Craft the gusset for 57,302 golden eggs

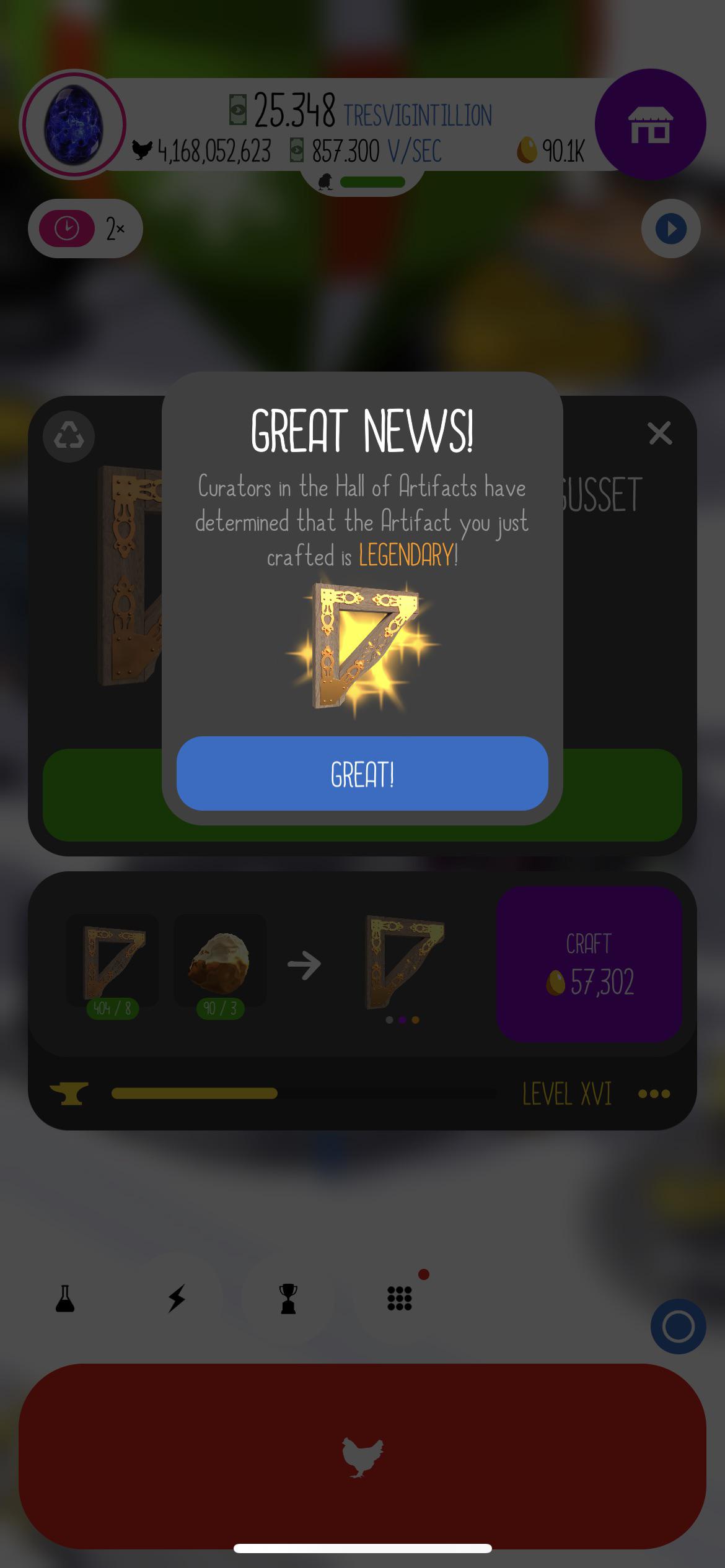point(589,964)
